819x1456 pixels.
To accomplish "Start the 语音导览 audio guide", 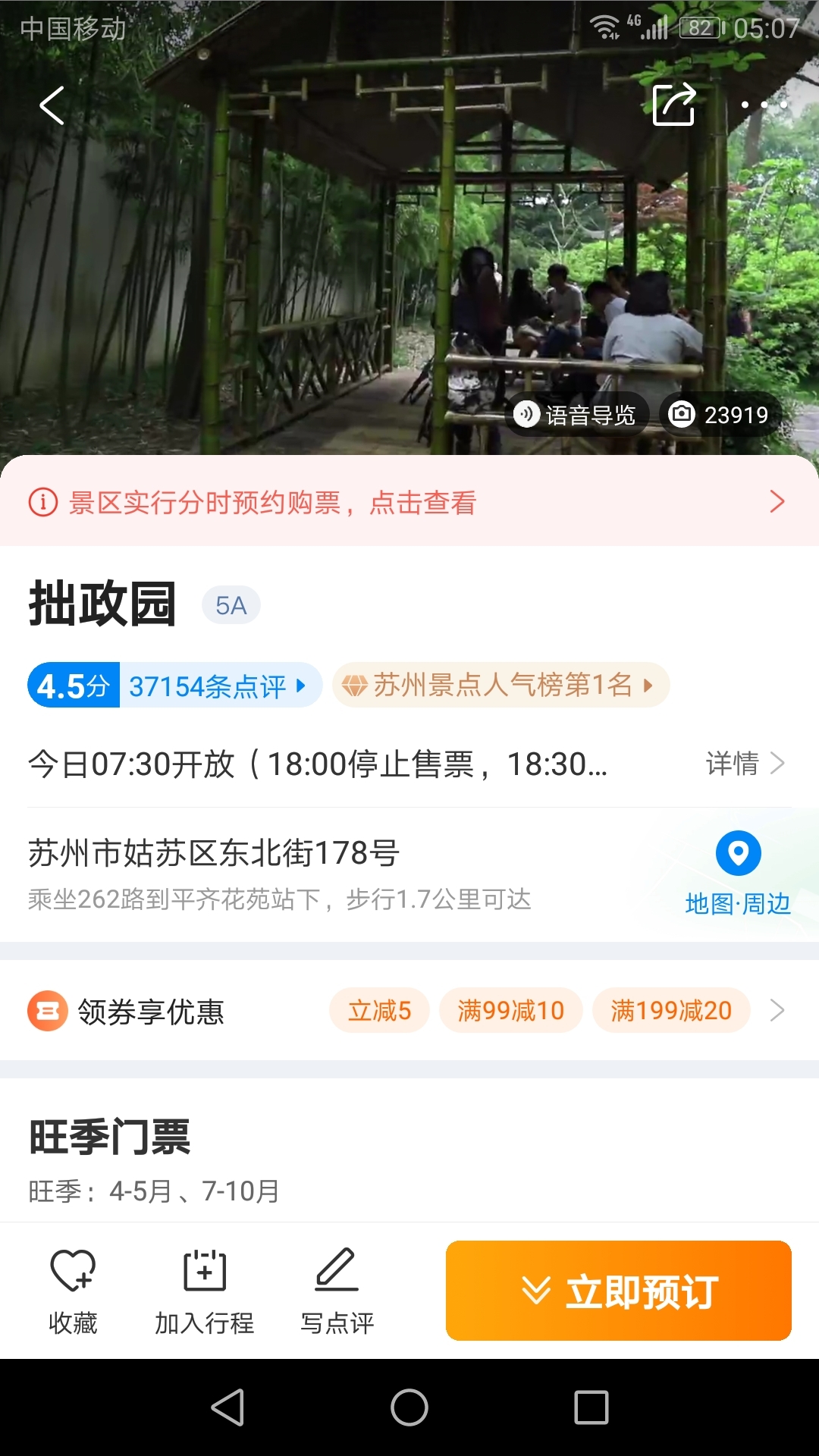I will pos(576,415).
